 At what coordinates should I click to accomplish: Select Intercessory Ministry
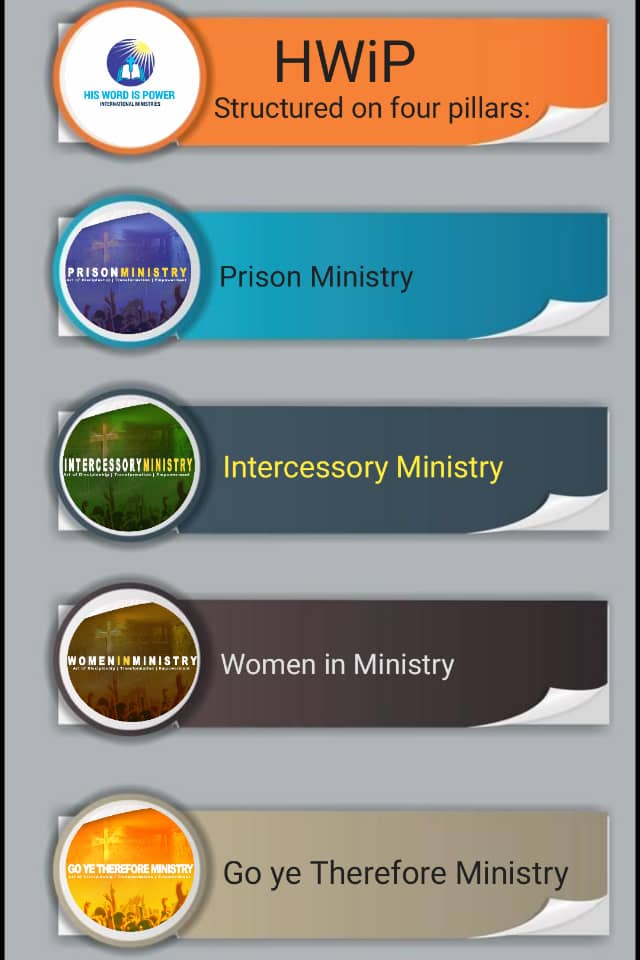click(362, 468)
